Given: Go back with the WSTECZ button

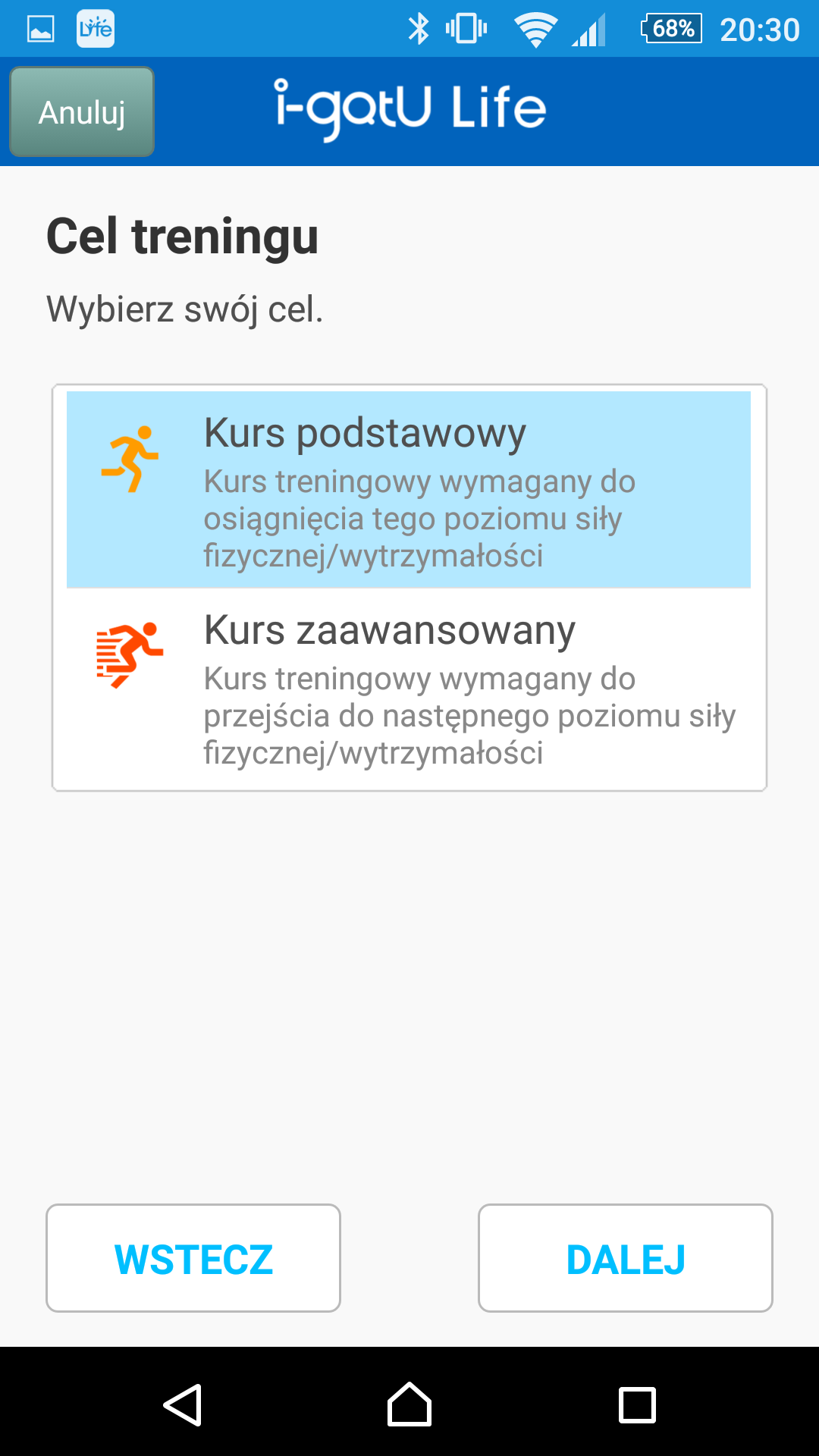Looking at the screenshot, I should [x=193, y=1258].
